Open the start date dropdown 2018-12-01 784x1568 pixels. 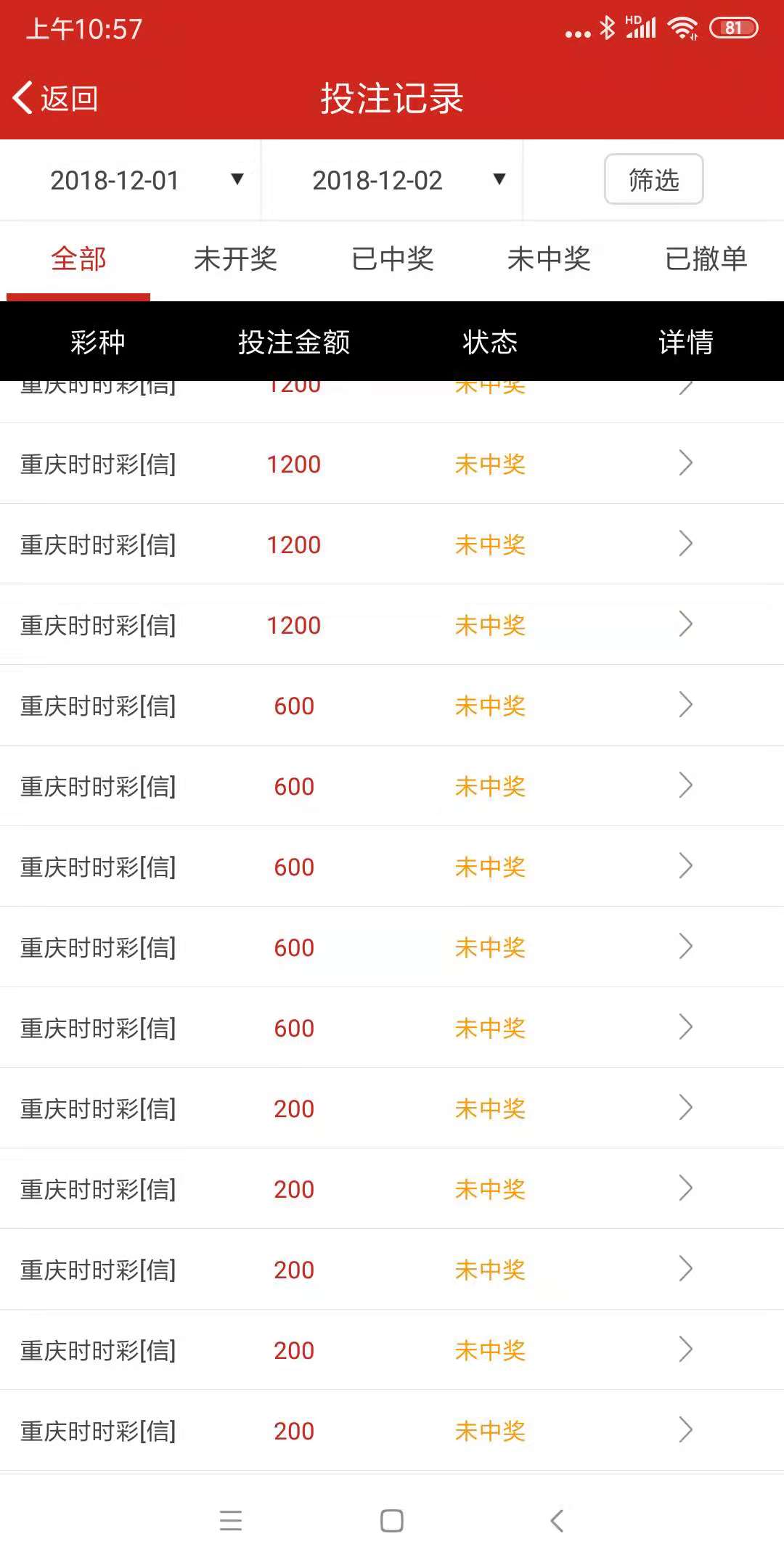[x=145, y=180]
